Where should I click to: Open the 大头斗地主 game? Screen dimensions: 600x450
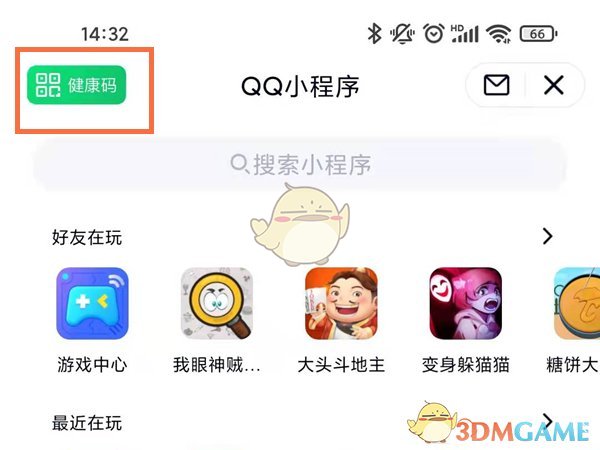341,304
